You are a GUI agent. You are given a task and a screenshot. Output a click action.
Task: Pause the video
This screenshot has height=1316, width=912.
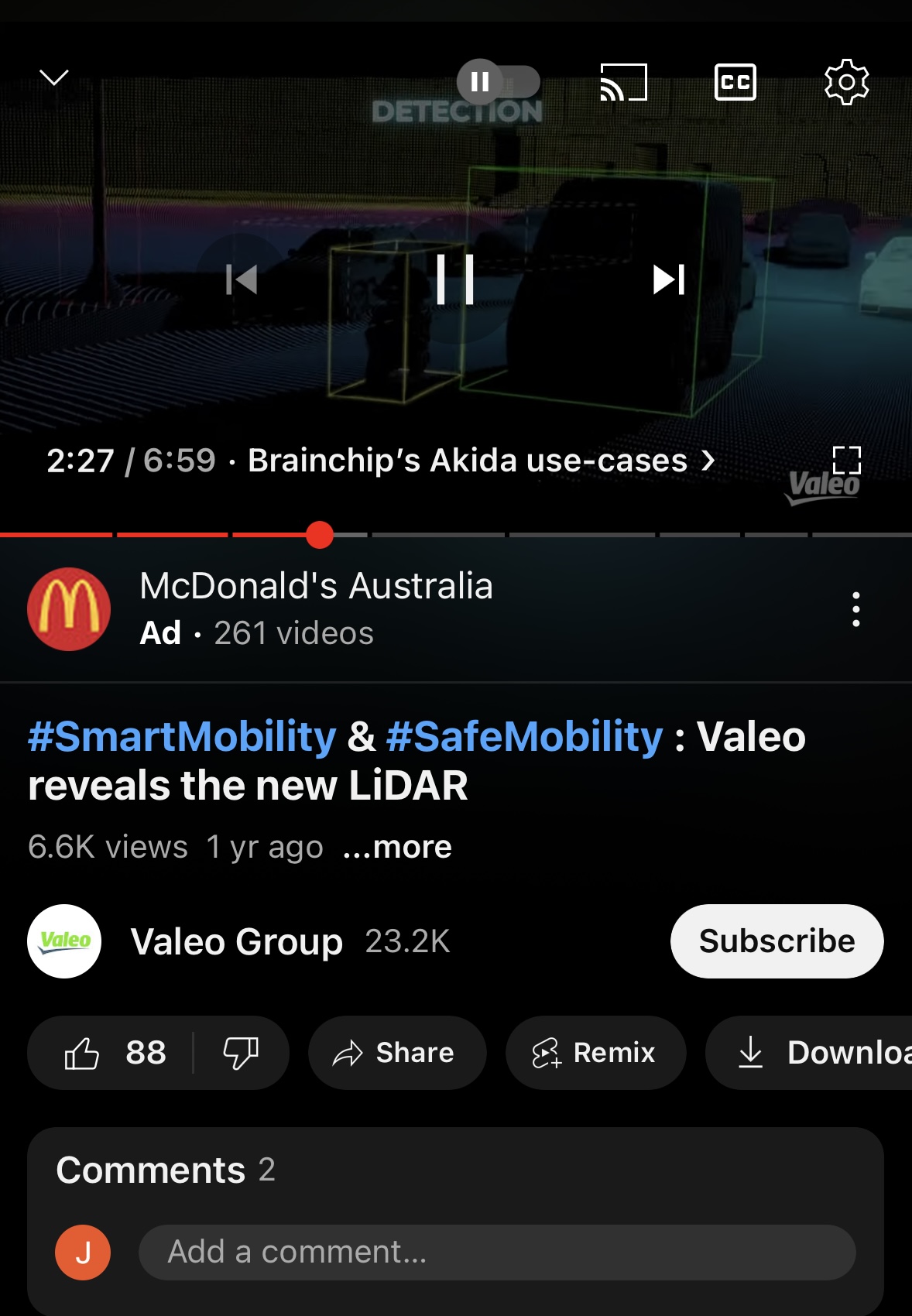click(455, 279)
